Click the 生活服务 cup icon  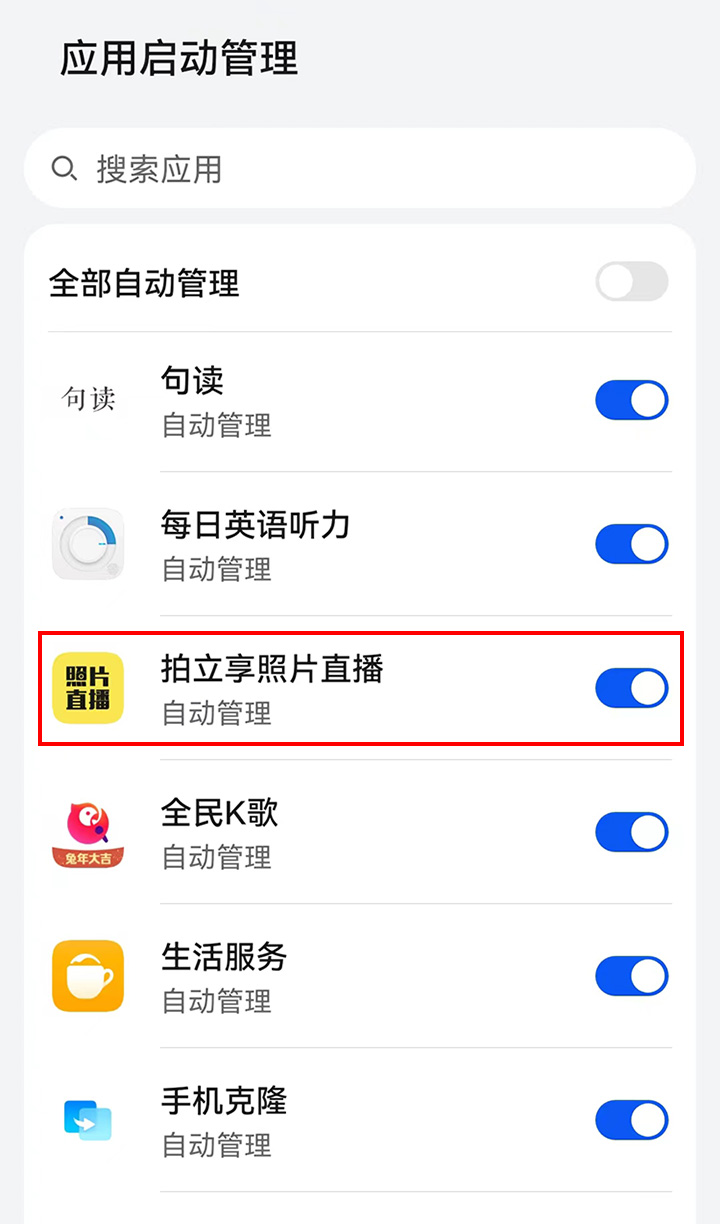click(88, 975)
